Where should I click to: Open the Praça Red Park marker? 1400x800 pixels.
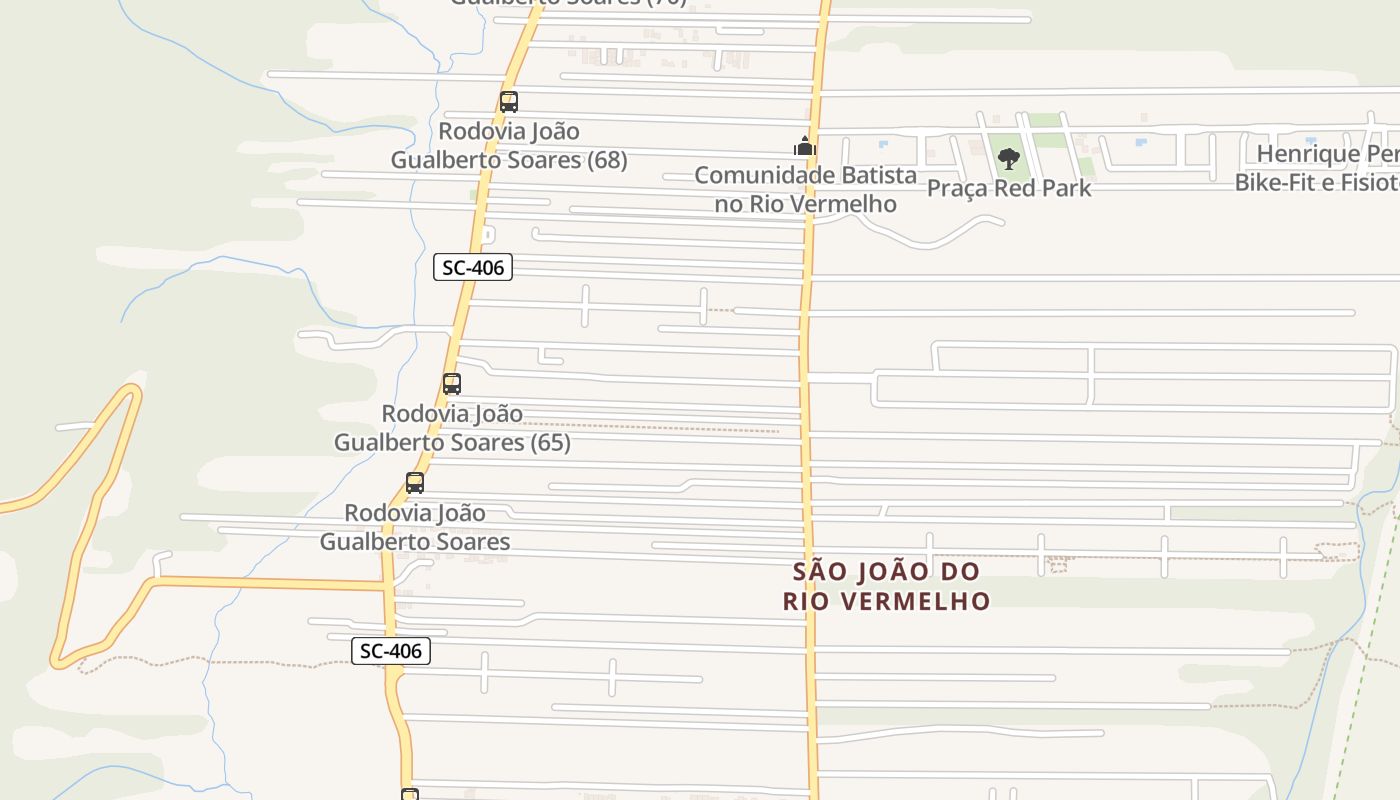[x=1009, y=159]
